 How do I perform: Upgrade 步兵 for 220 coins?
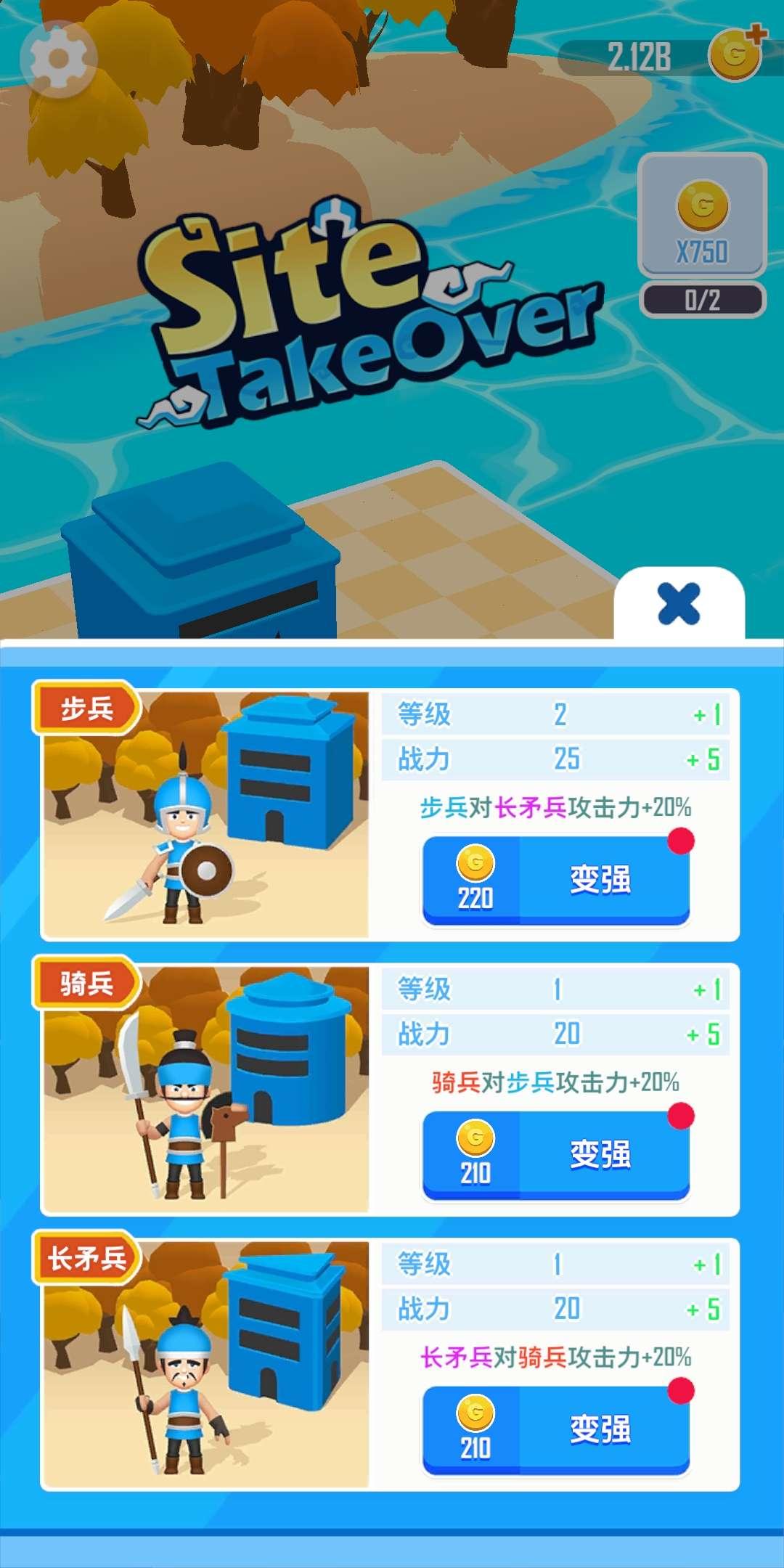point(556,881)
